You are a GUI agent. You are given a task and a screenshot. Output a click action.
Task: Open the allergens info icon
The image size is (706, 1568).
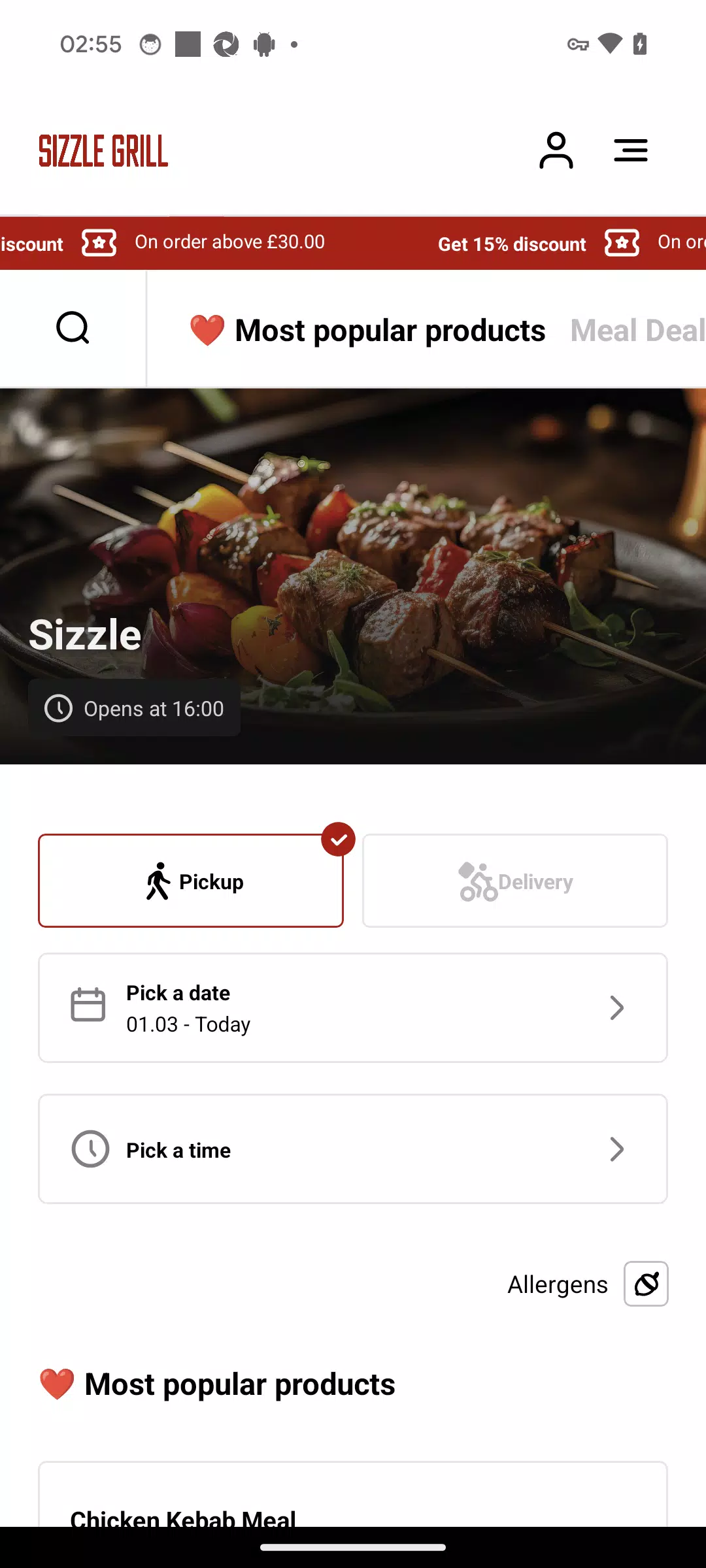[x=645, y=1283]
